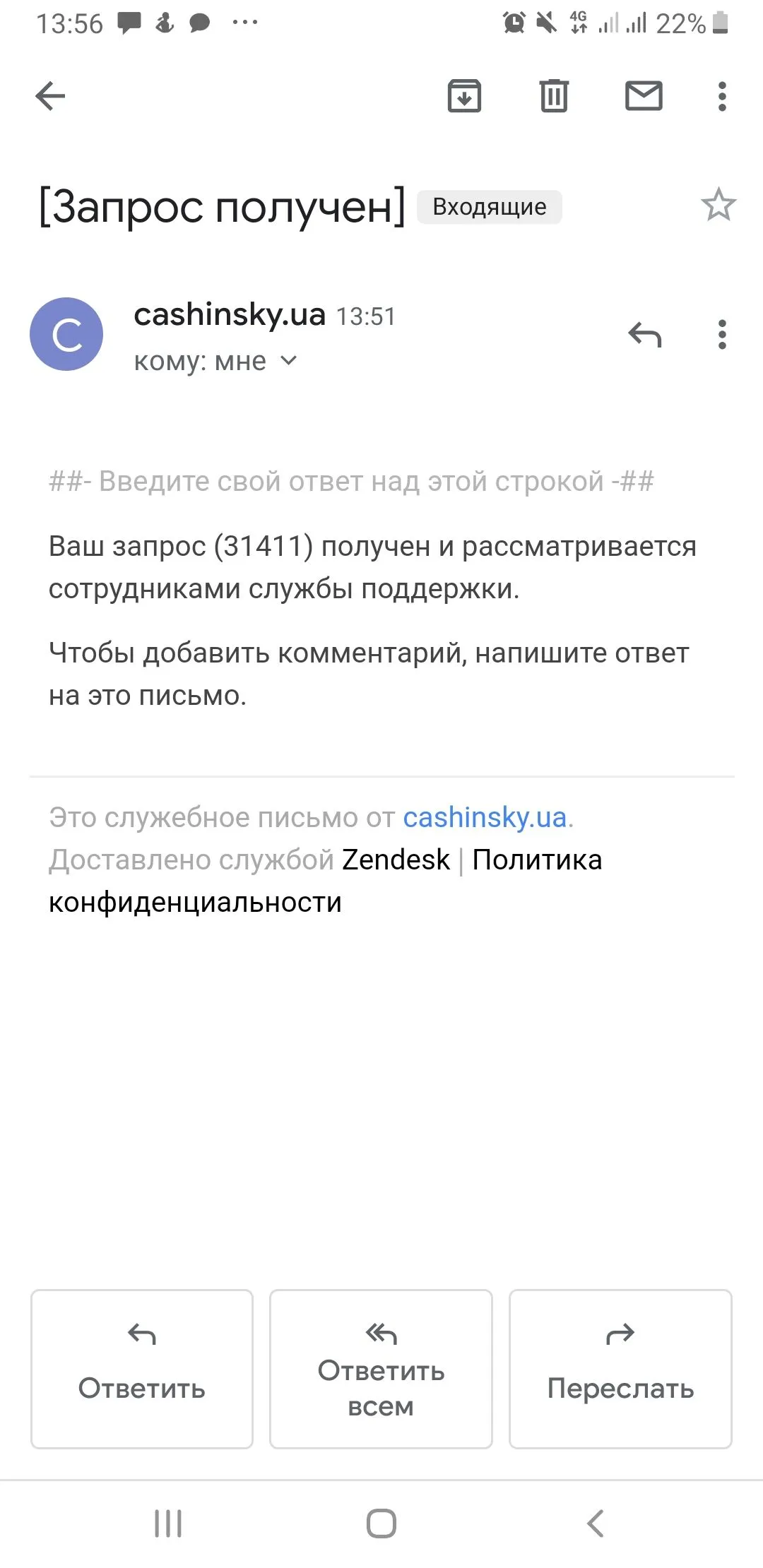Reply using the arrow beside the sender
The width and height of the screenshot is (763, 1568).
(644, 335)
